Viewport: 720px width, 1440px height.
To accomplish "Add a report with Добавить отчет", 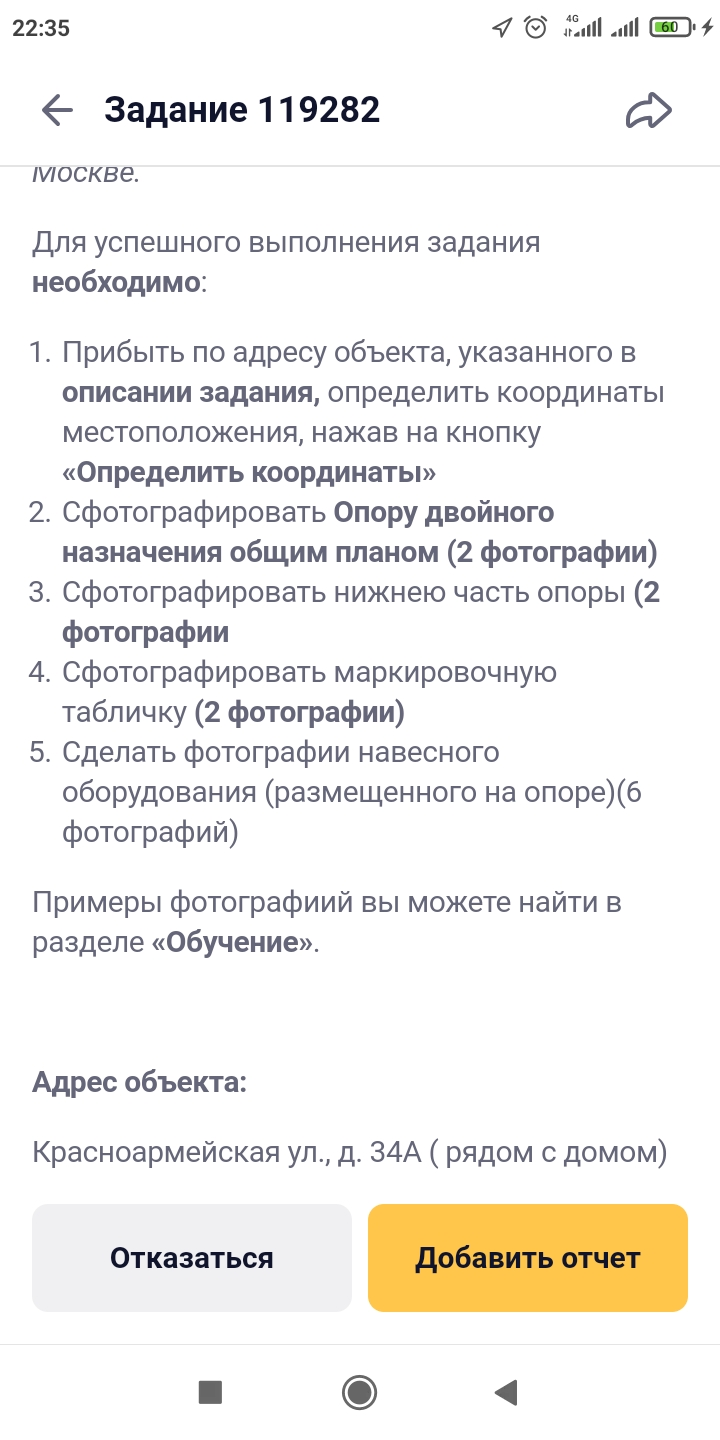I will coord(528,1258).
